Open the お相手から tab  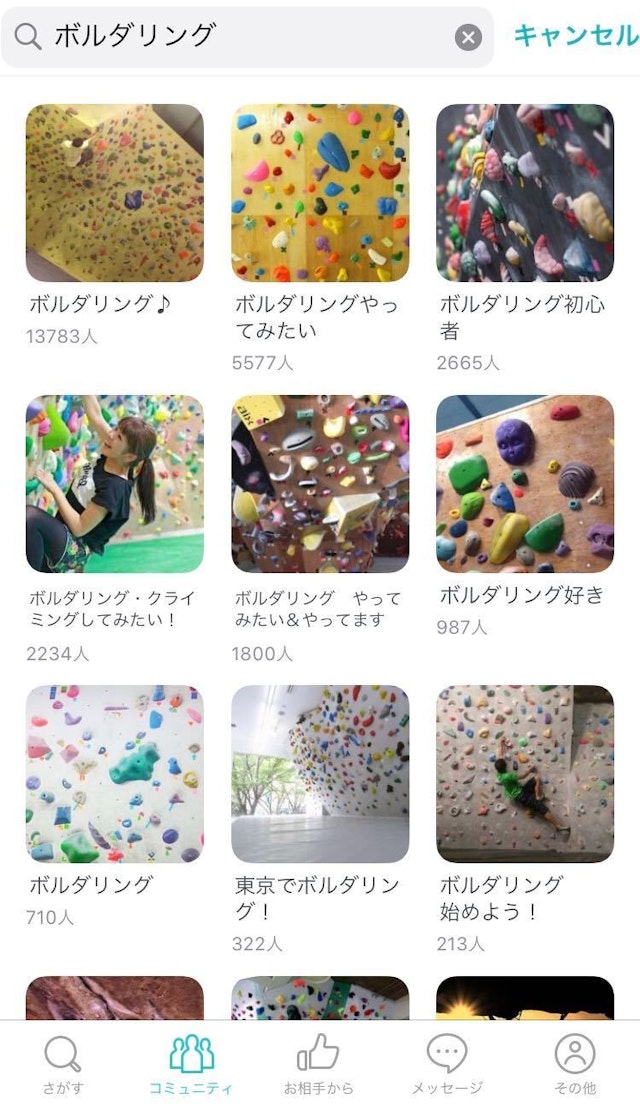coord(318,1065)
